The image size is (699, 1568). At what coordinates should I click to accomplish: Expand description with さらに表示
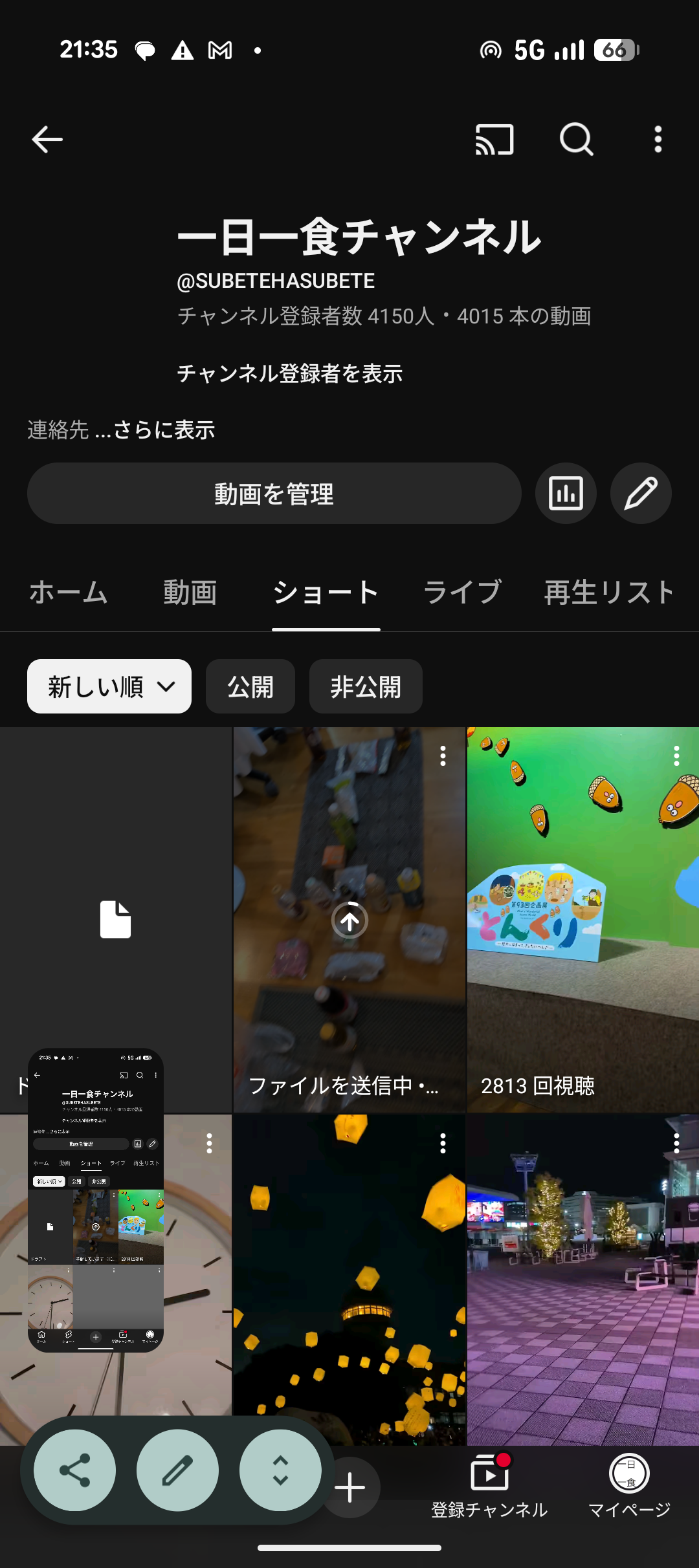pyautogui.click(x=163, y=430)
